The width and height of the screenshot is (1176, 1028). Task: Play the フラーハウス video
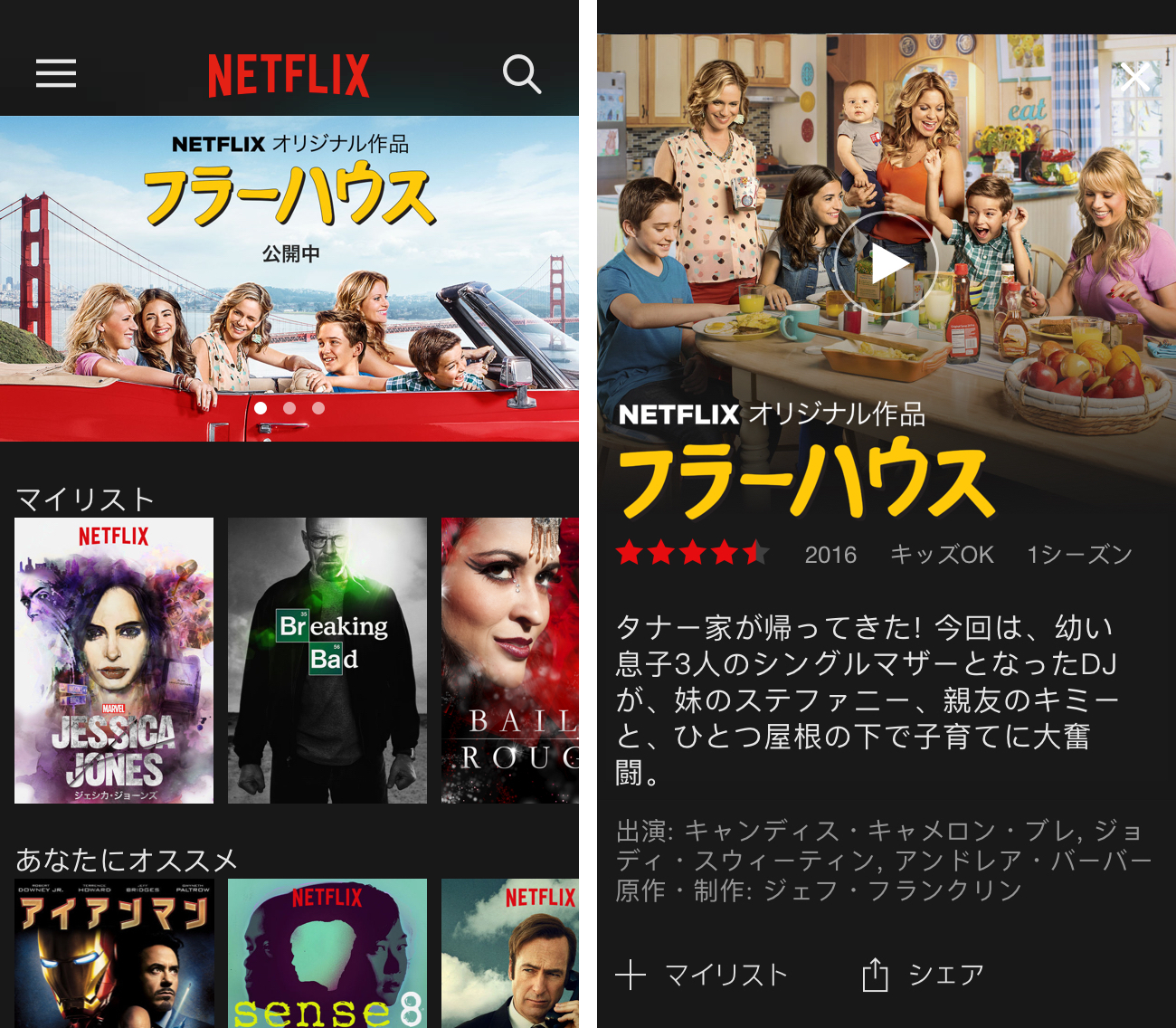pyautogui.click(x=887, y=263)
